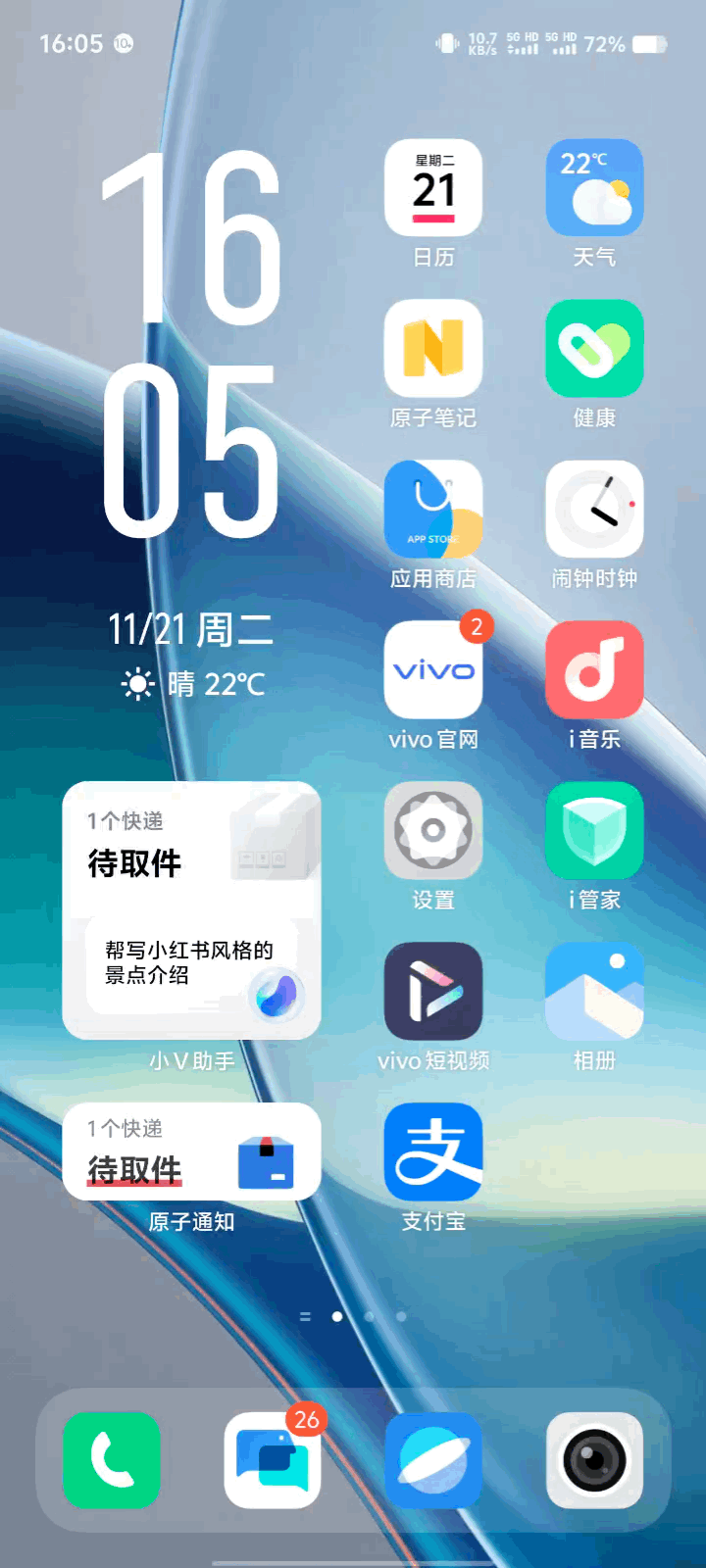This screenshot has height=1568, width=706.
Task: Open i 管家 manager app
Action: [594, 831]
